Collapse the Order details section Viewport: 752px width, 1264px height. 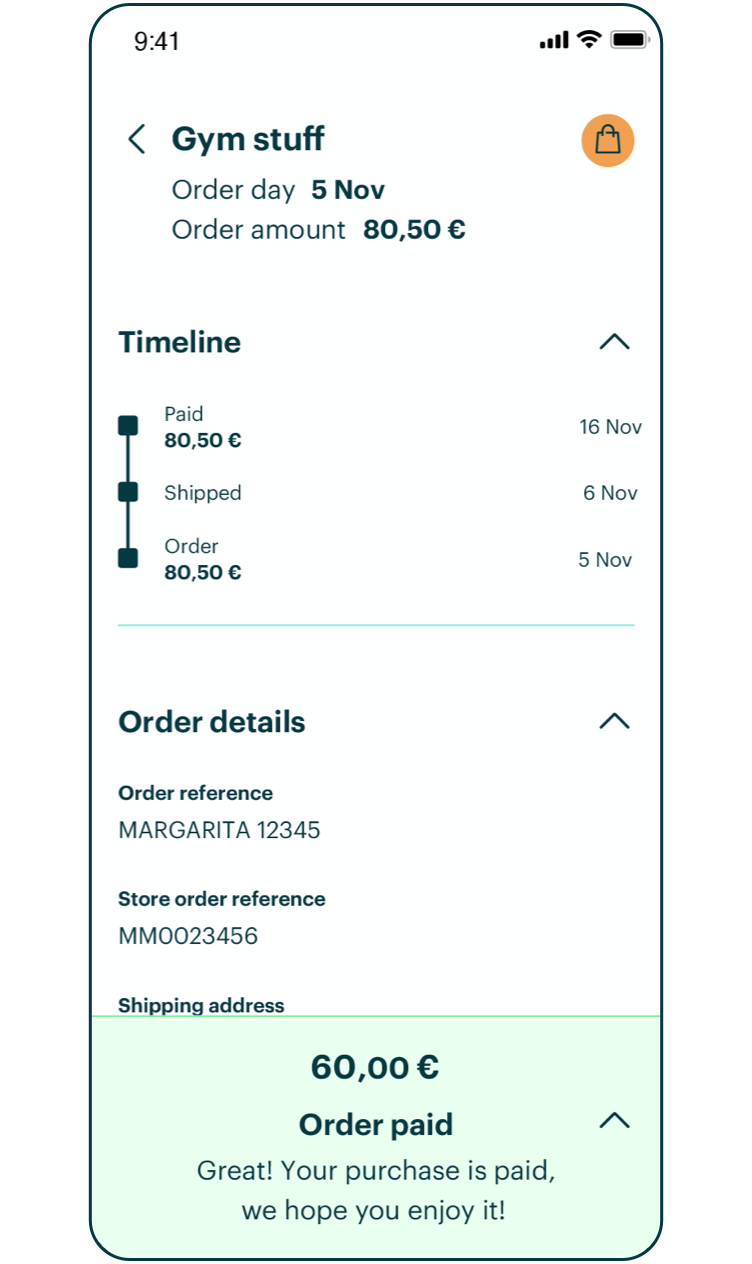coord(614,721)
